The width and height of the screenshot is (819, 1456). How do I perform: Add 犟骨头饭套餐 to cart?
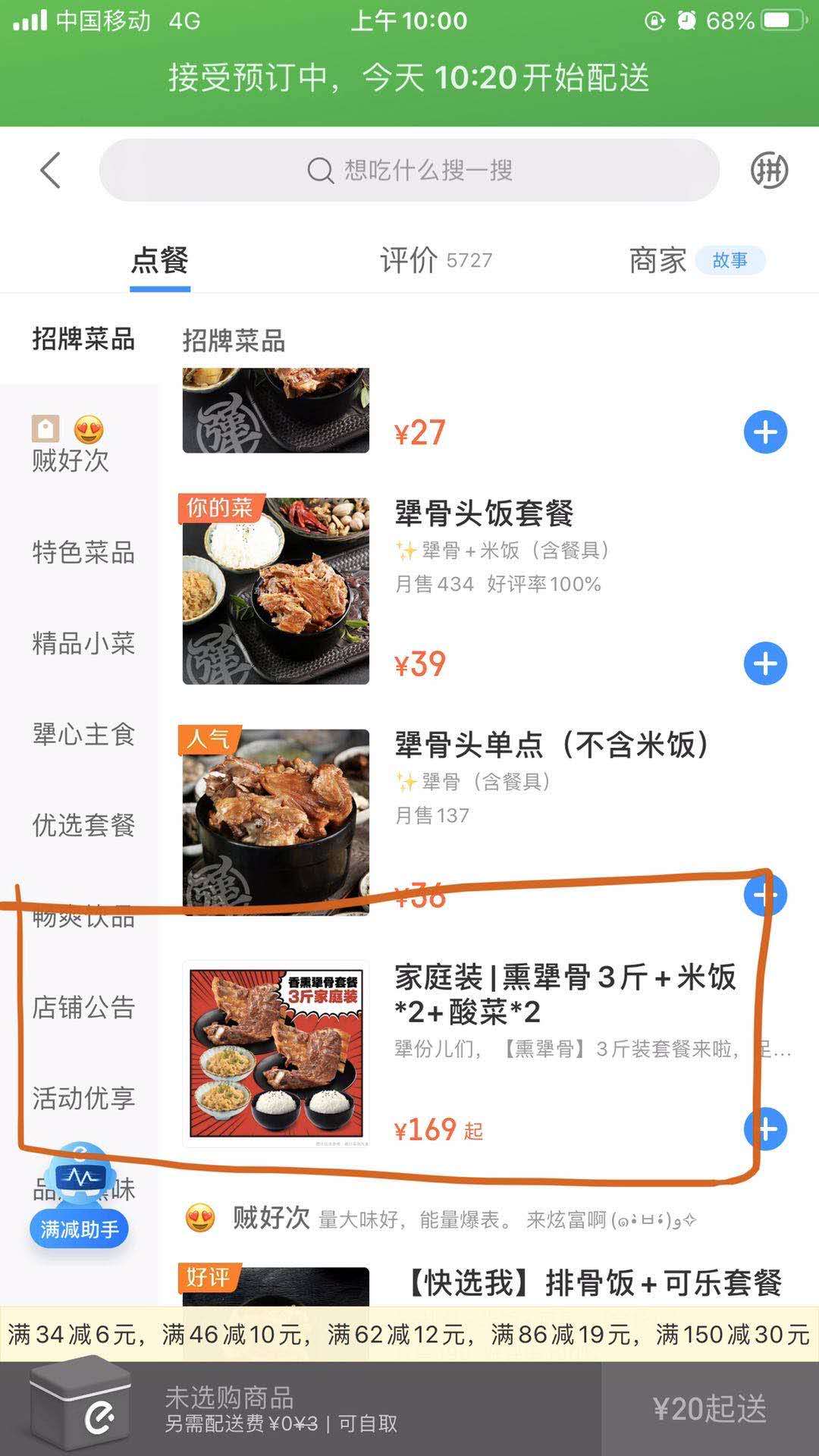pyautogui.click(x=765, y=664)
